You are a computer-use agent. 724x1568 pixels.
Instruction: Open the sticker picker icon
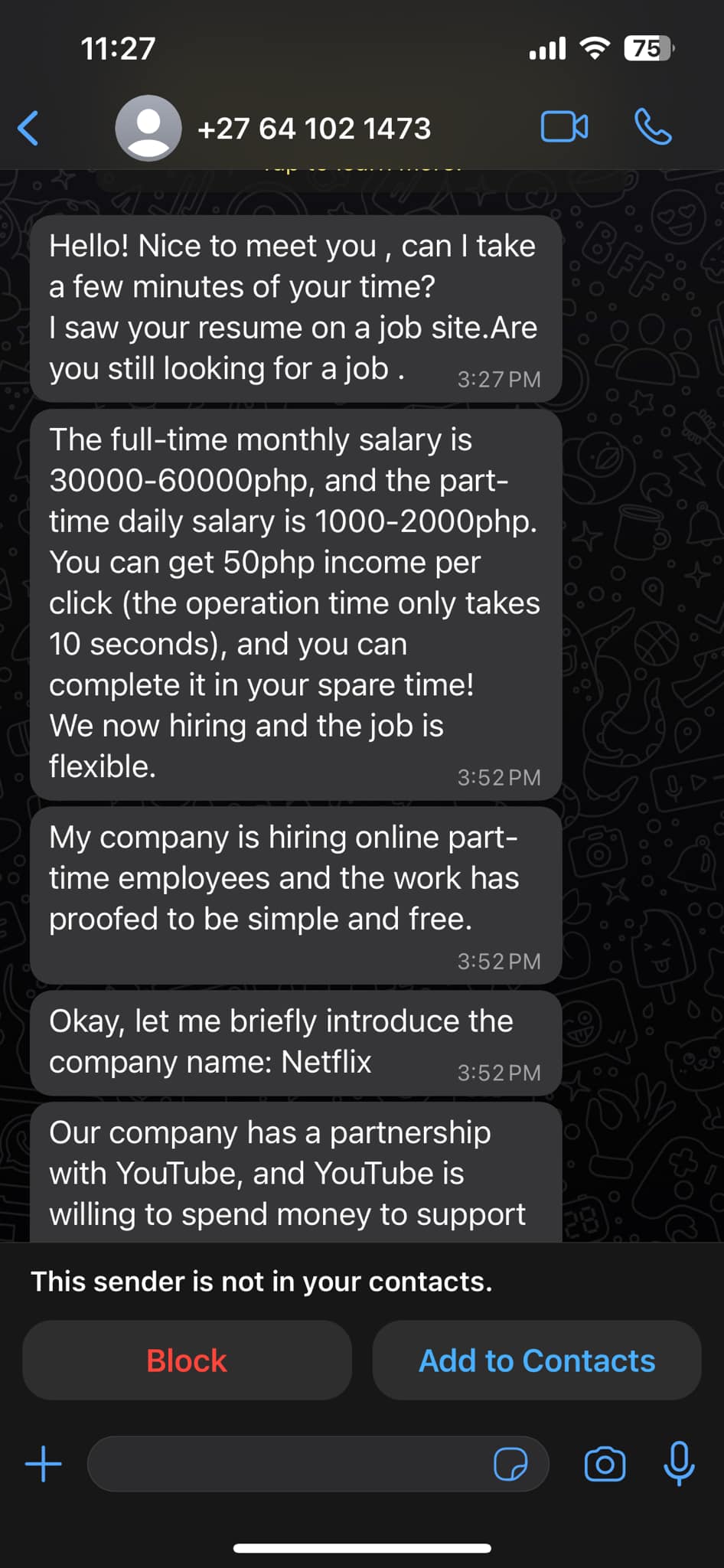(x=510, y=1465)
